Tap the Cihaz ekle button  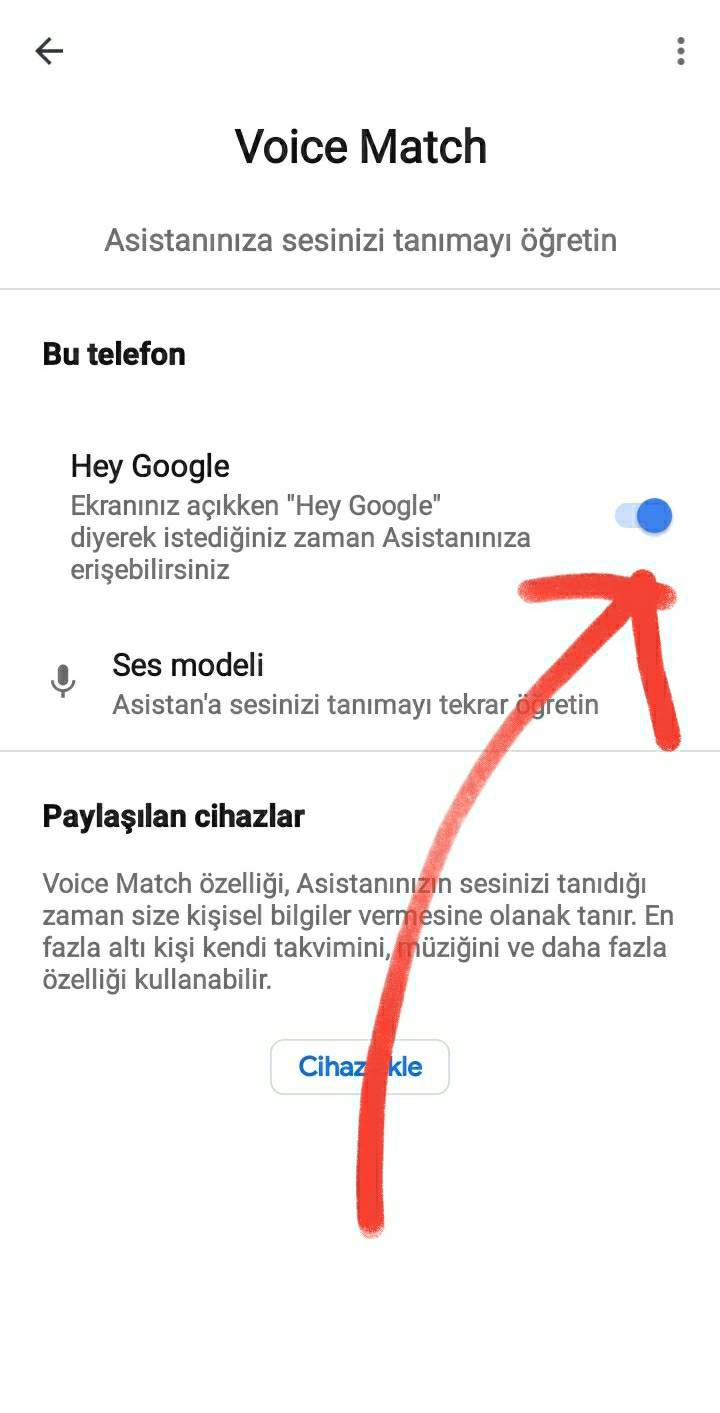click(x=360, y=1066)
